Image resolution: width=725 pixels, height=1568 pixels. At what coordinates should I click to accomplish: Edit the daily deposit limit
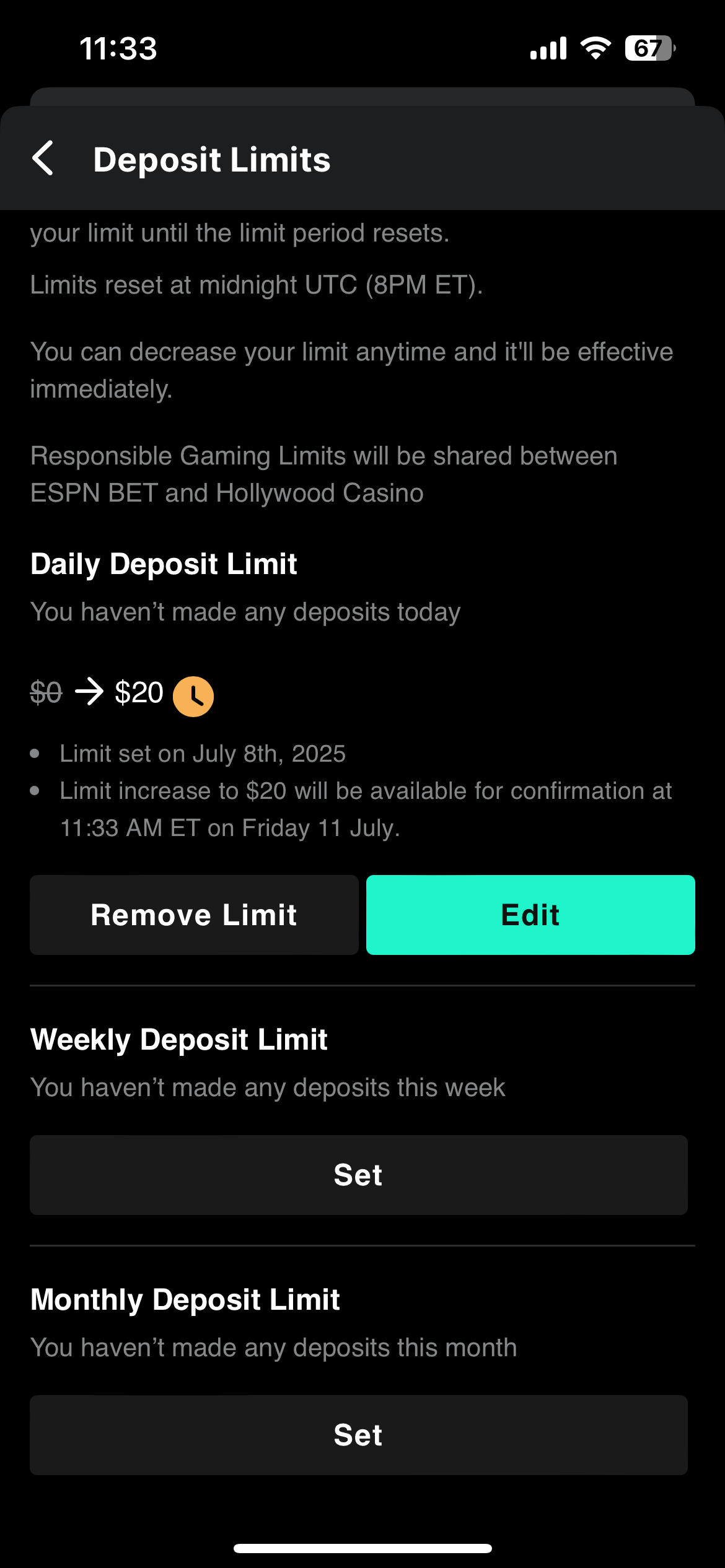pos(530,915)
